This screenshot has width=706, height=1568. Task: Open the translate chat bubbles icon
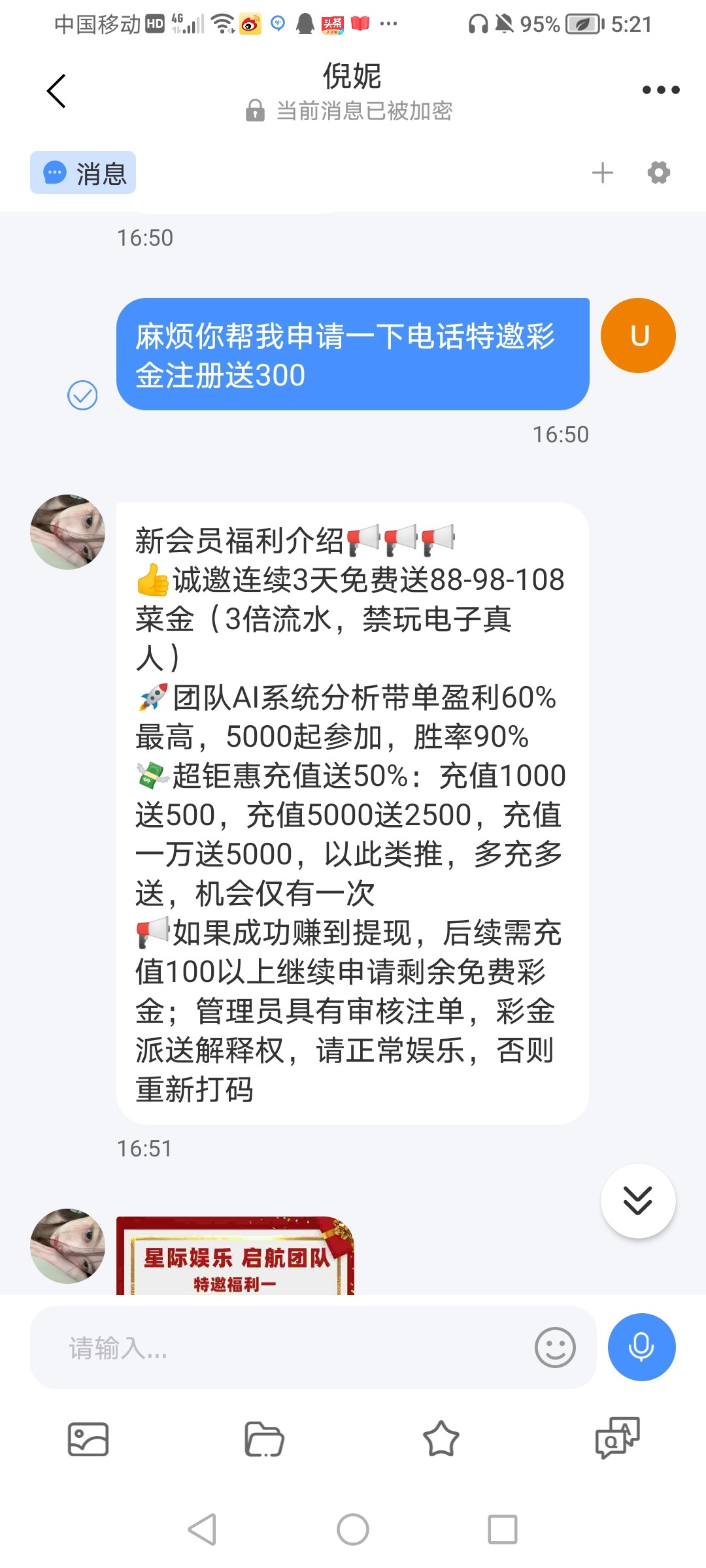617,1438
